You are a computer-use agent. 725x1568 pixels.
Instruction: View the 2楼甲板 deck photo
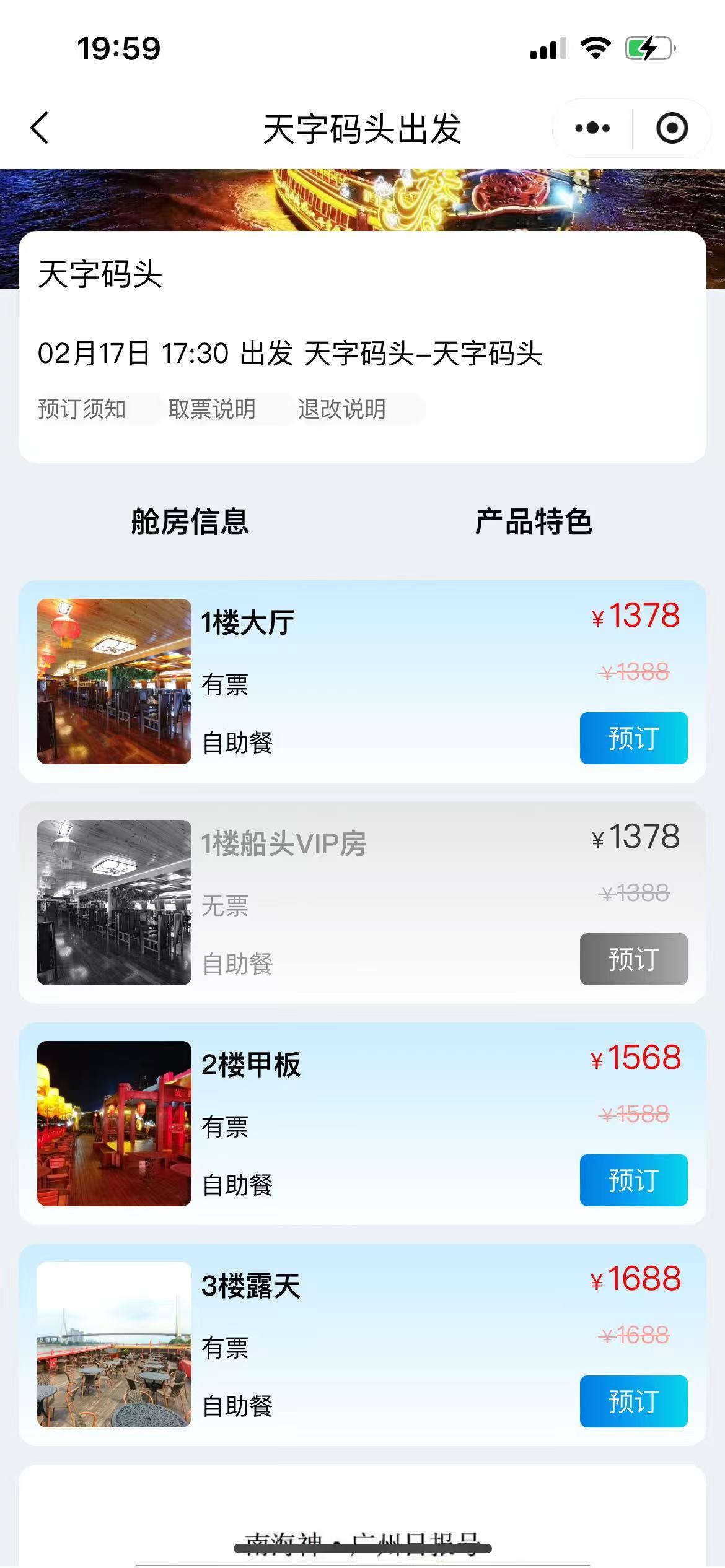114,1123
